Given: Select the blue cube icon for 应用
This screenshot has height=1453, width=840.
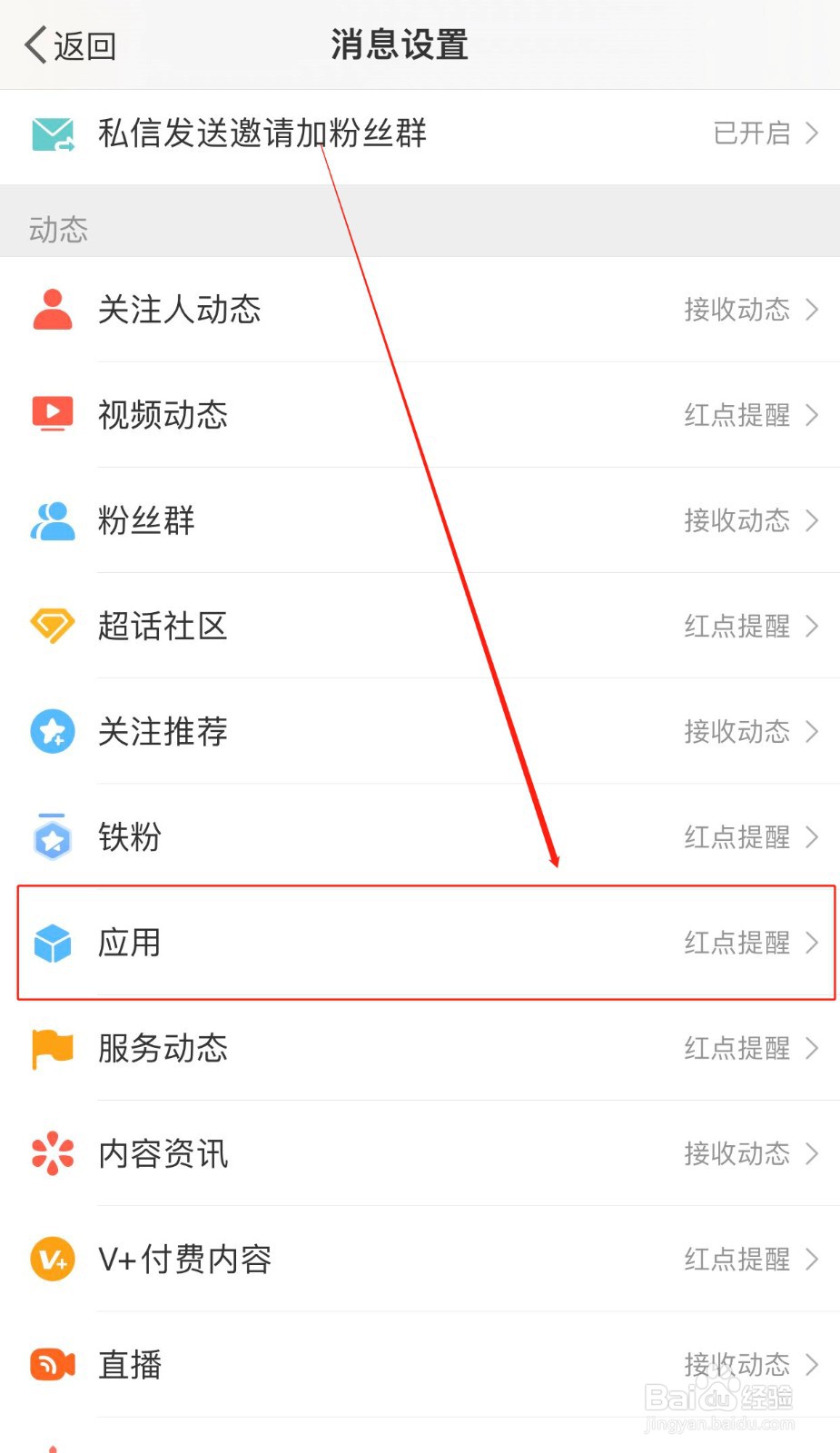Looking at the screenshot, I should 52,943.
